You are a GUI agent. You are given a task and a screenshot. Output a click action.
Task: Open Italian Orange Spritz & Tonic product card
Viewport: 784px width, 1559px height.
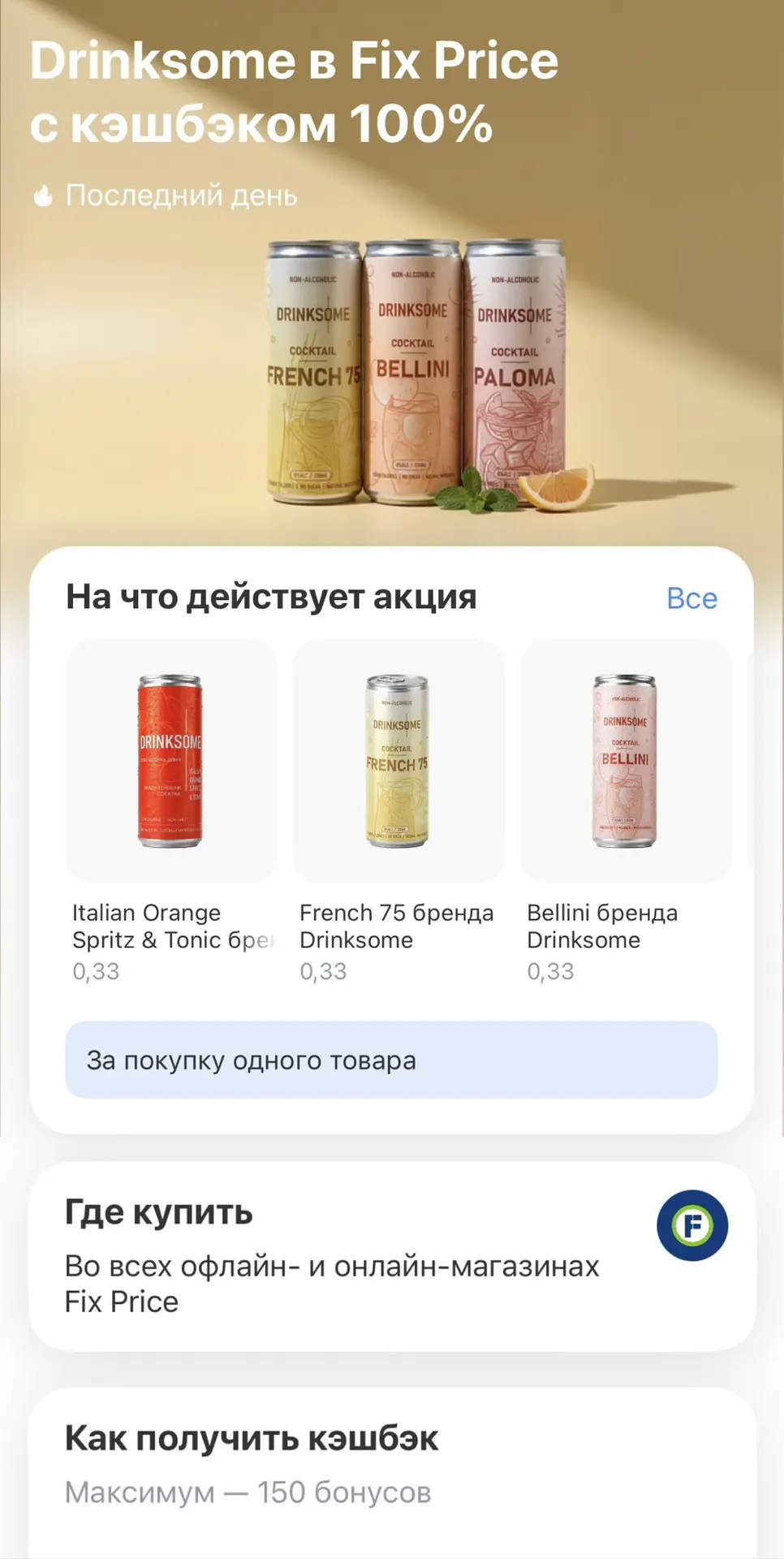pyautogui.click(x=171, y=812)
